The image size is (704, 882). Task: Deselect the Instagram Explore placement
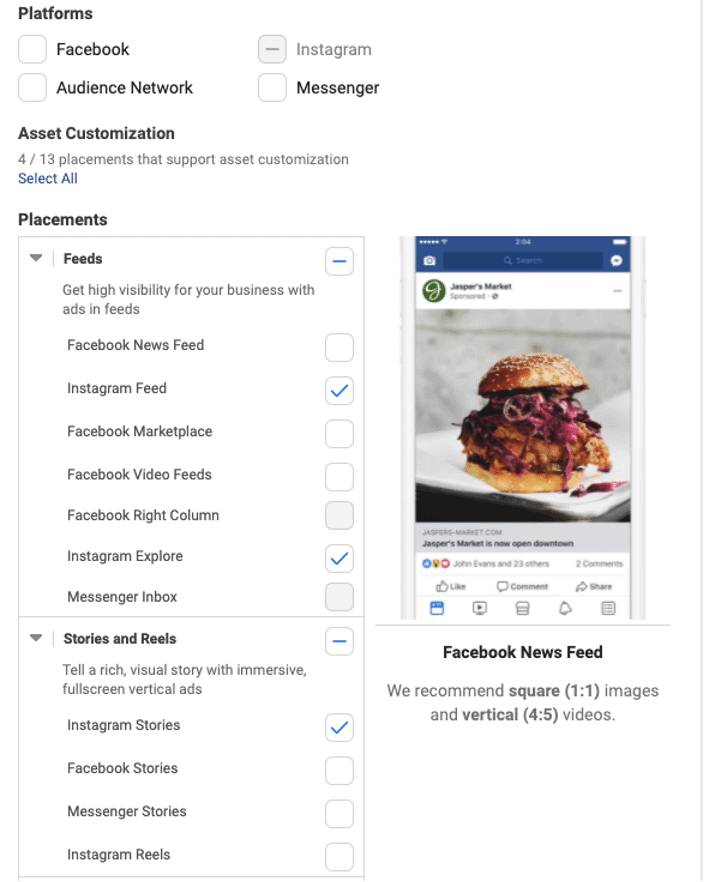[x=339, y=558]
